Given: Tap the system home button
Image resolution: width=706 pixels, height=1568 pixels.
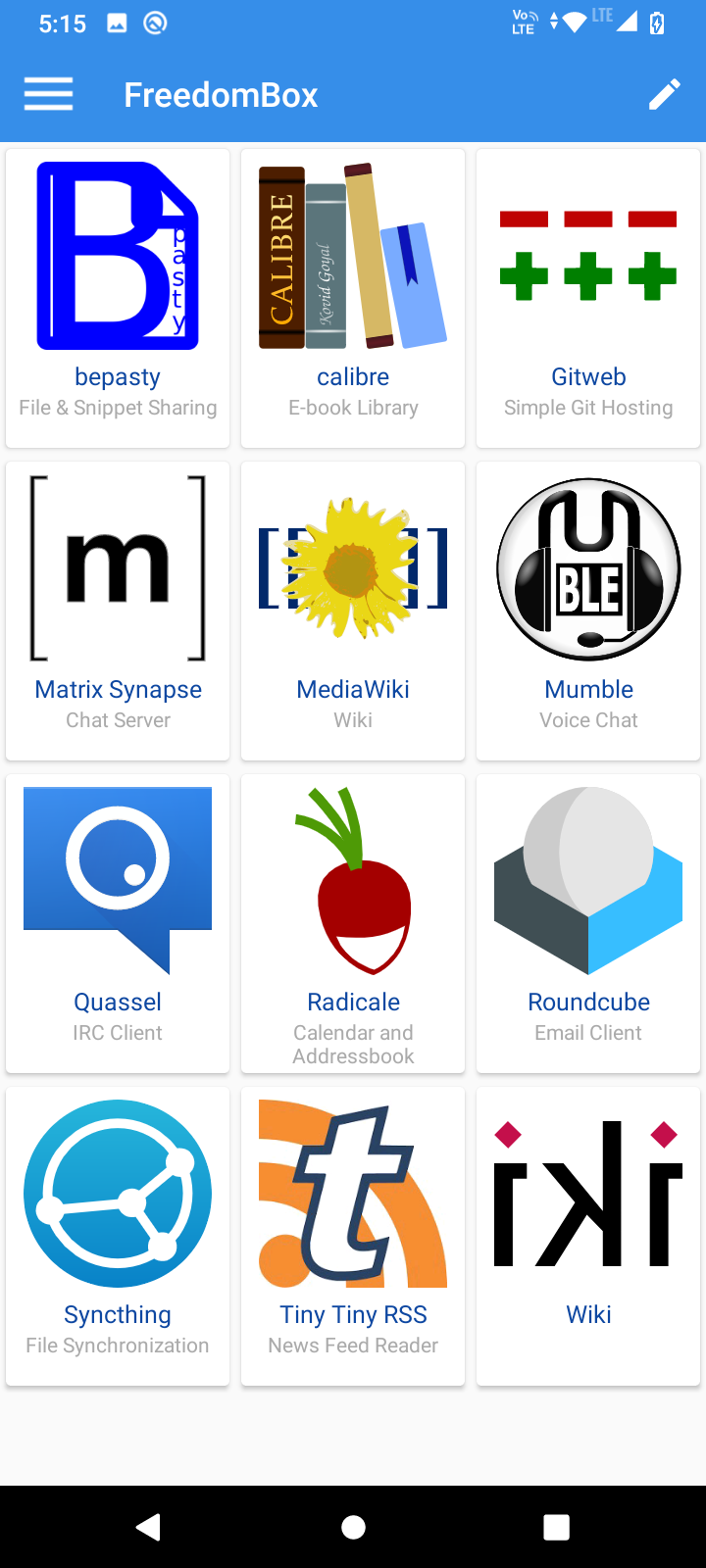Looking at the screenshot, I should (353, 1527).
